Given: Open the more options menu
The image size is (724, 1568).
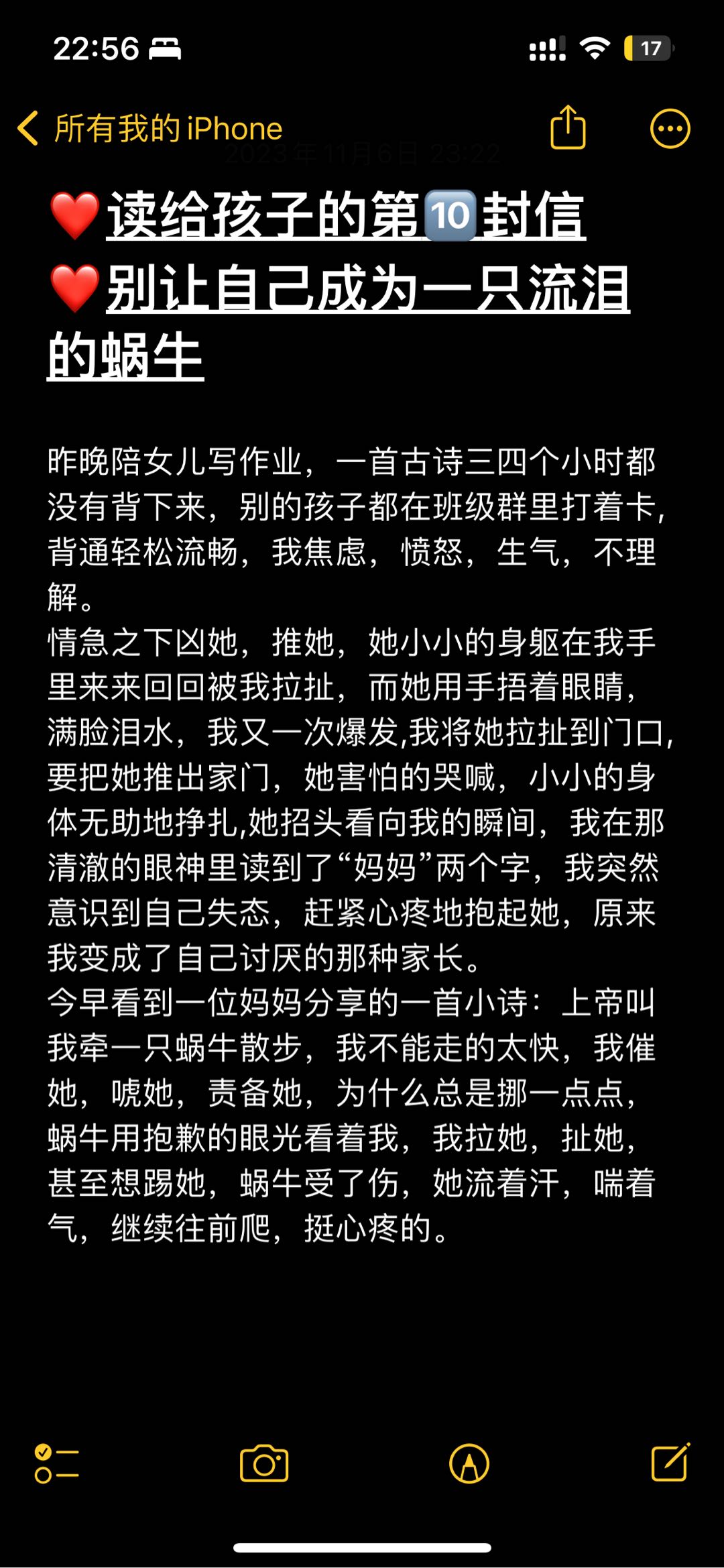Looking at the screenshot, I should click(670, 128).
